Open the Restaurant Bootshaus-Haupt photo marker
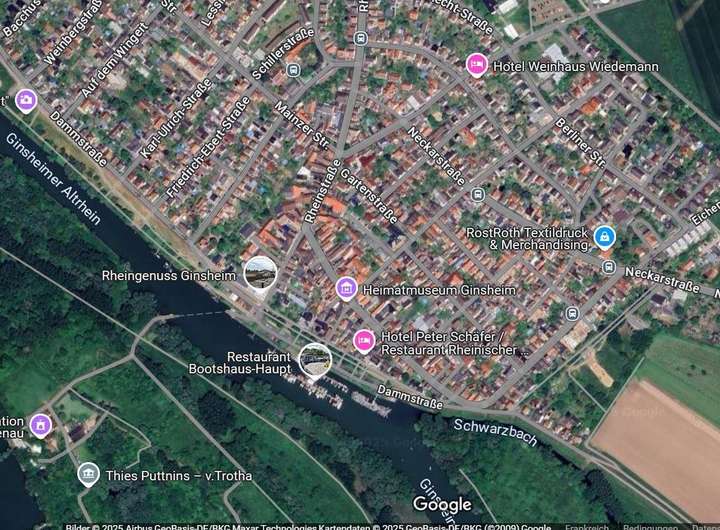This screenshot has height=530, width=720. [x=315, y=361]
